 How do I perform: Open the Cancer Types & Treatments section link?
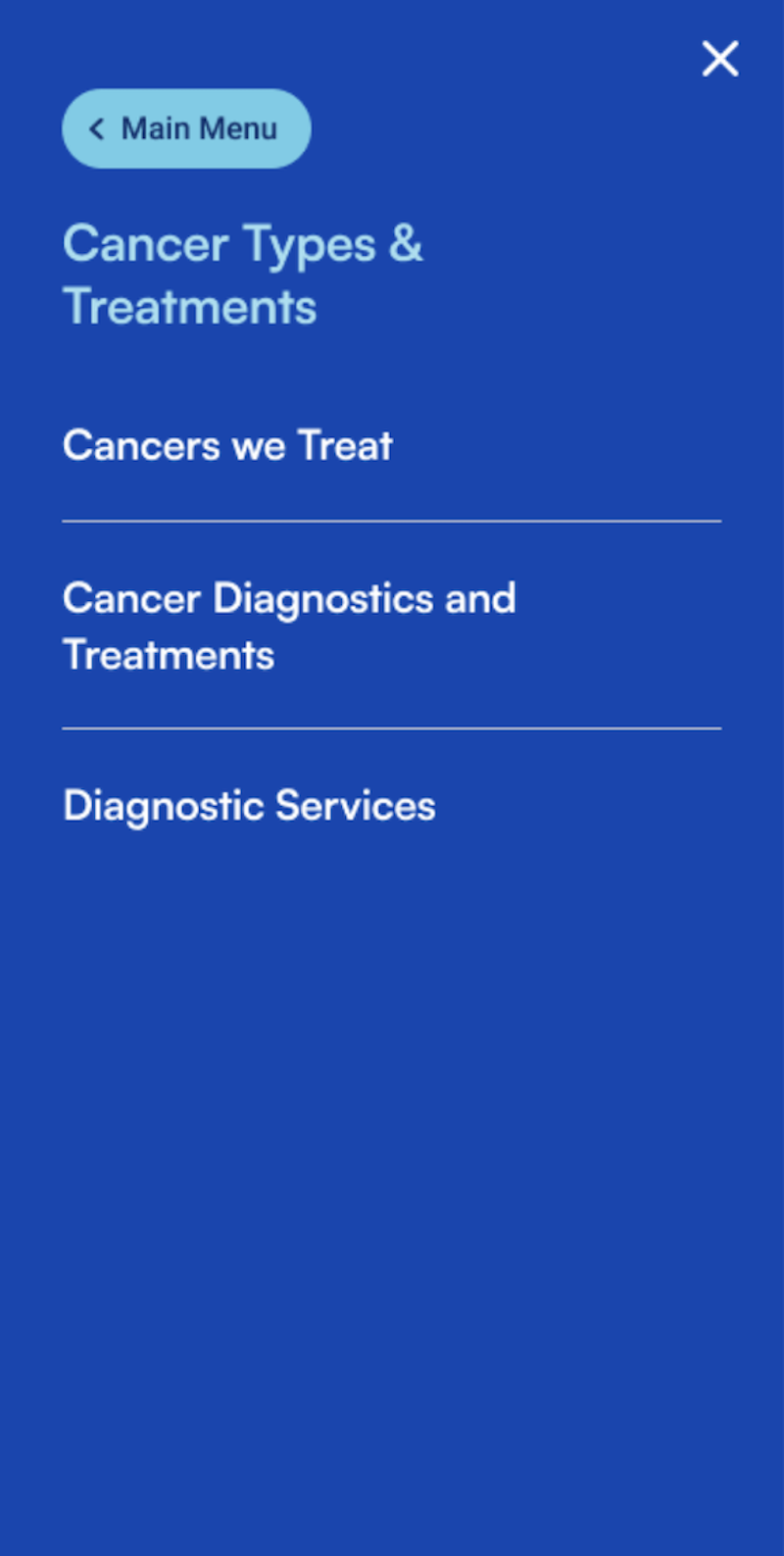point(243,275)
